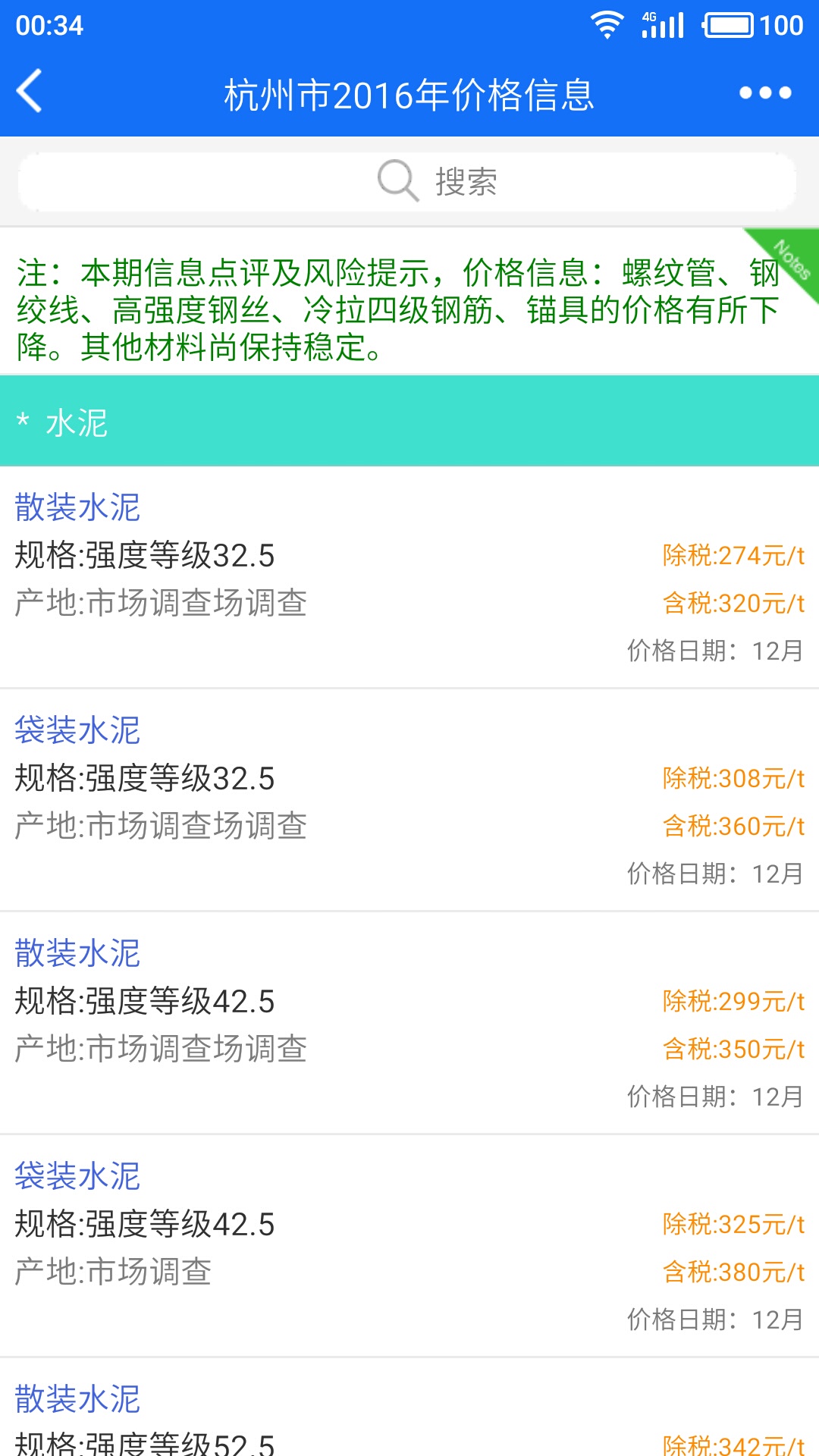Screen dimensions: 819x1456
Task: Tap the 4G signal strength indicator
Action: click(660, 23)
